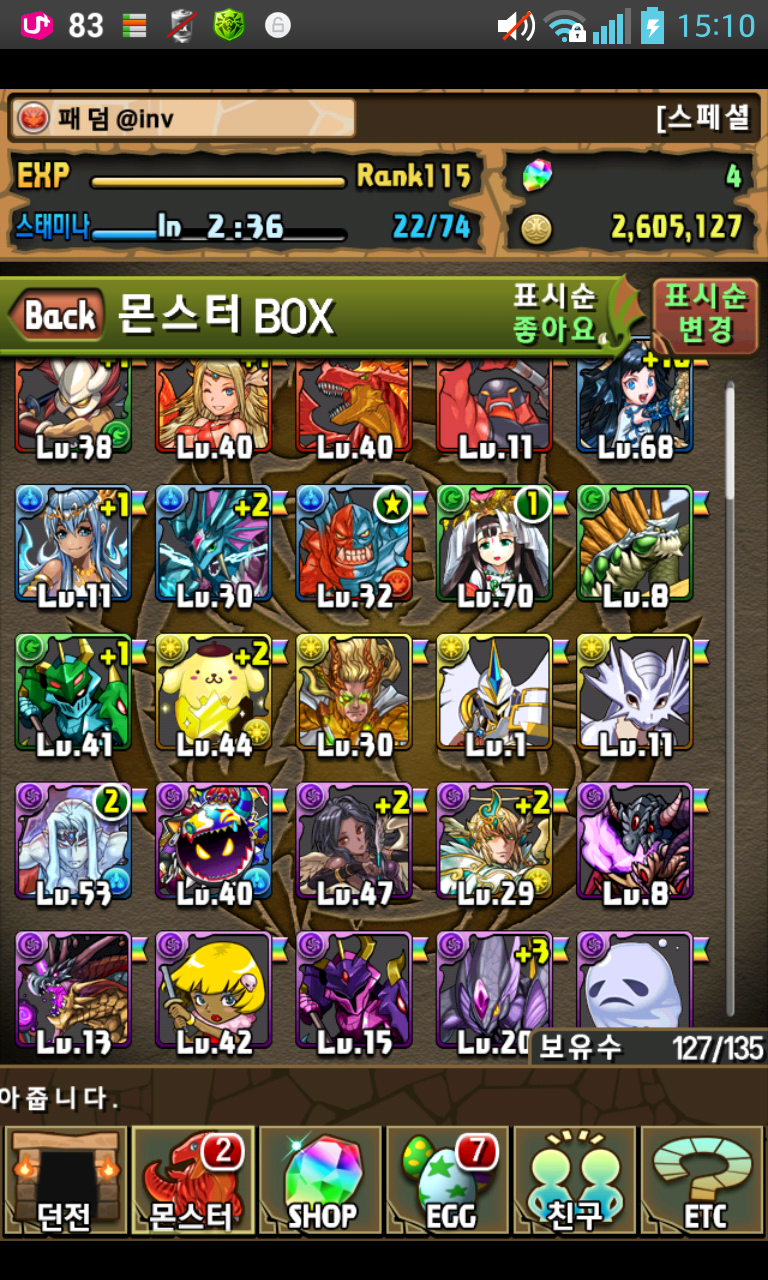
Task: Select the Lv.30 blue ice dragon
Action: click(214, 545)
